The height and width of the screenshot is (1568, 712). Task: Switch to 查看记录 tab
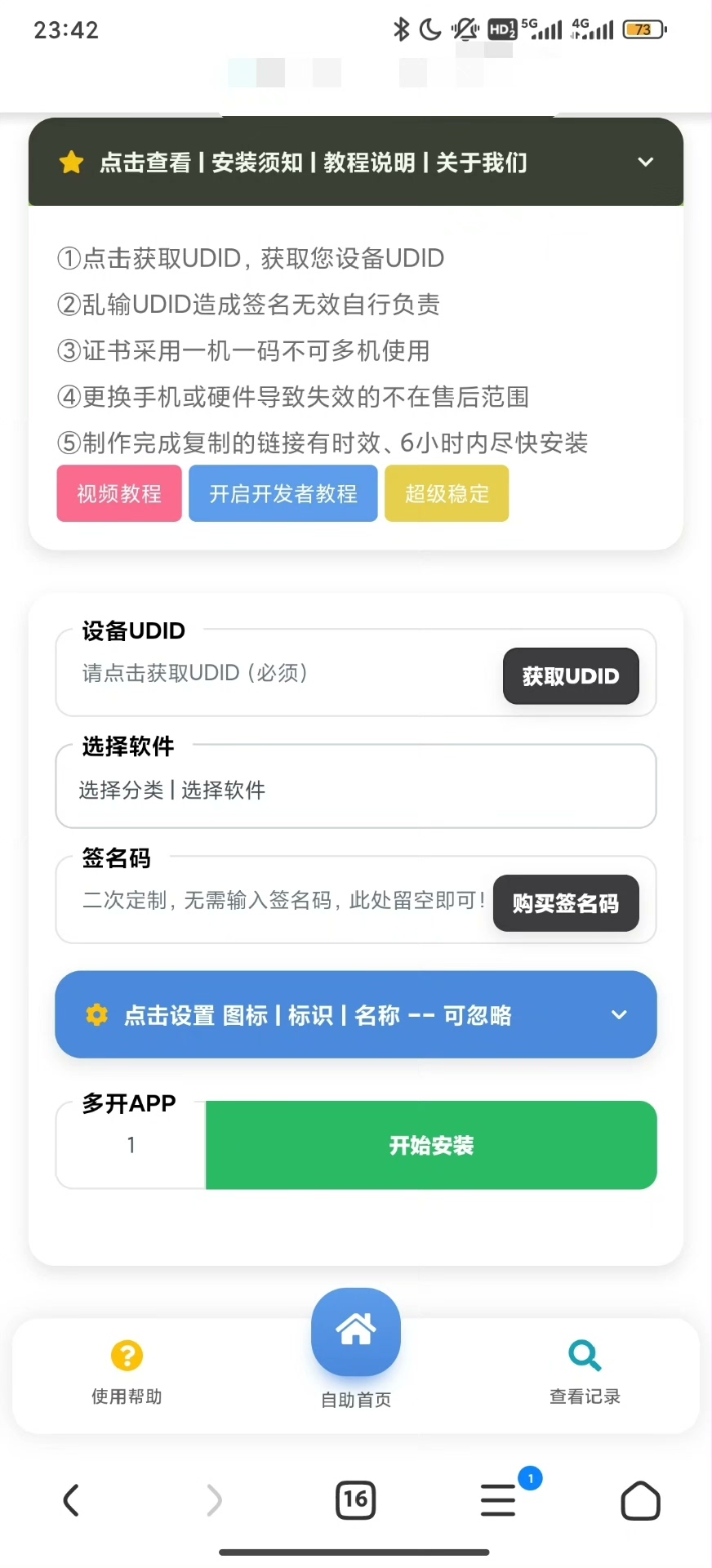coord(585,1374)
